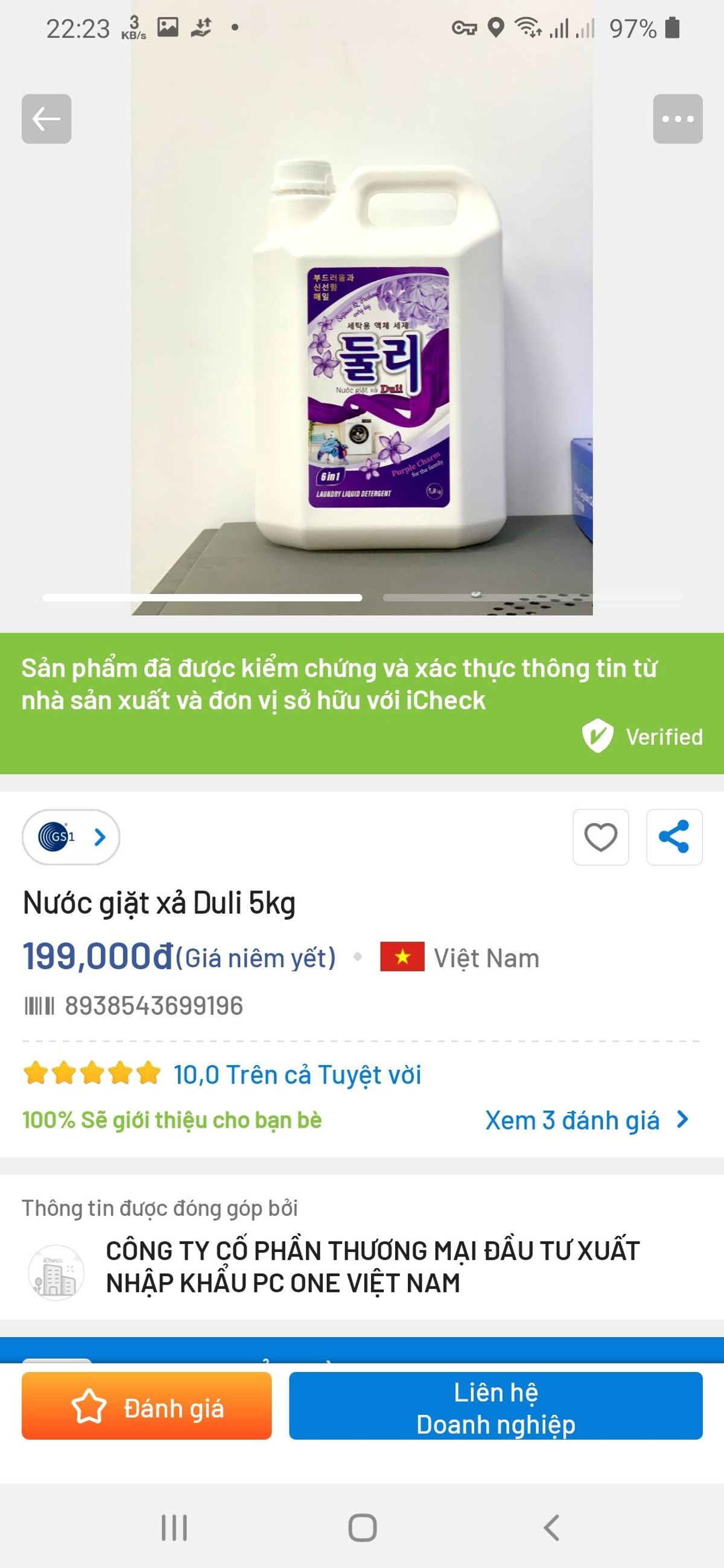Share this Duli product
Viewport: 724px width, 1568px height.
click(x=674, y=837)
